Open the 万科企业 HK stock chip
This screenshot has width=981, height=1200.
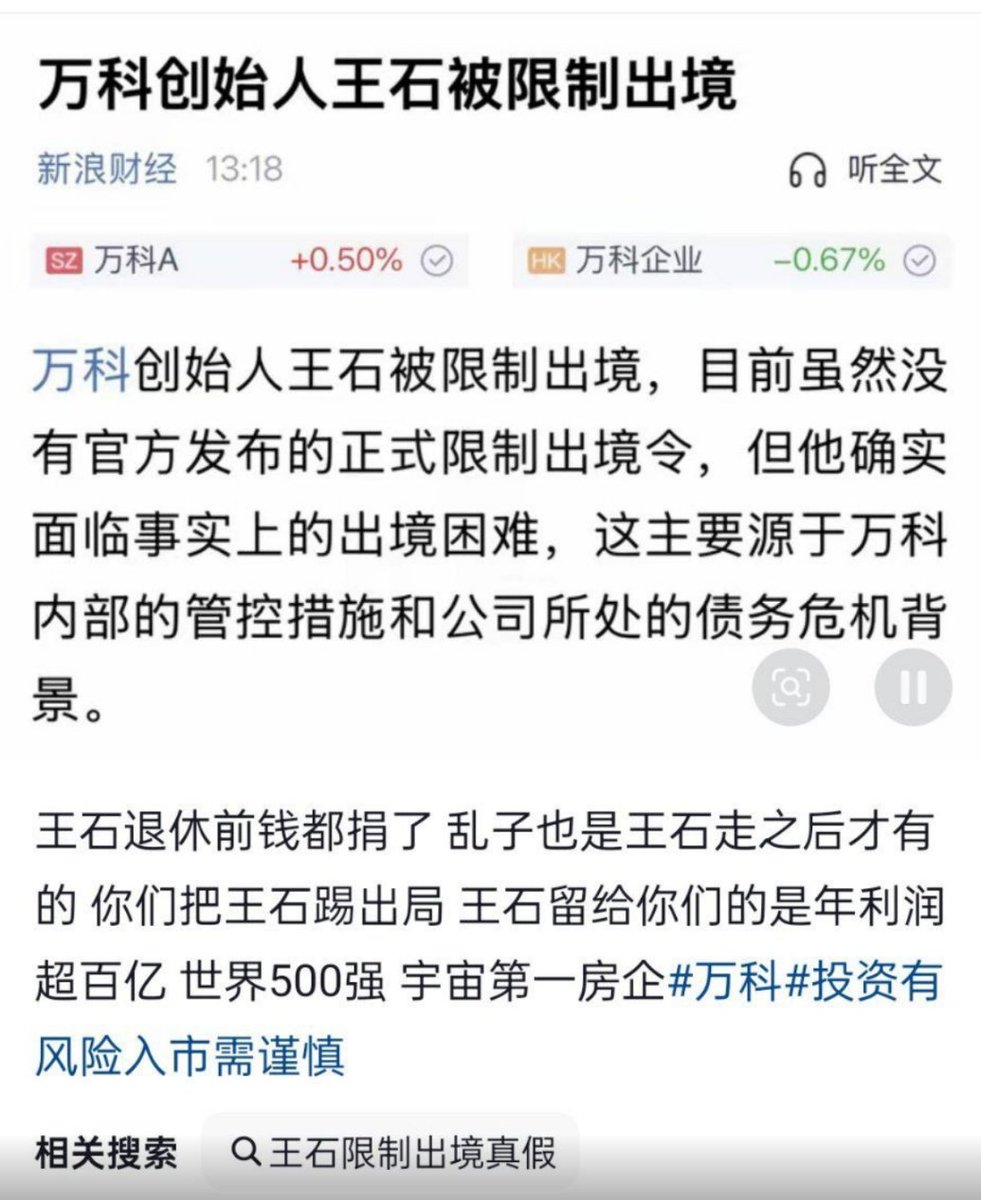730,261
